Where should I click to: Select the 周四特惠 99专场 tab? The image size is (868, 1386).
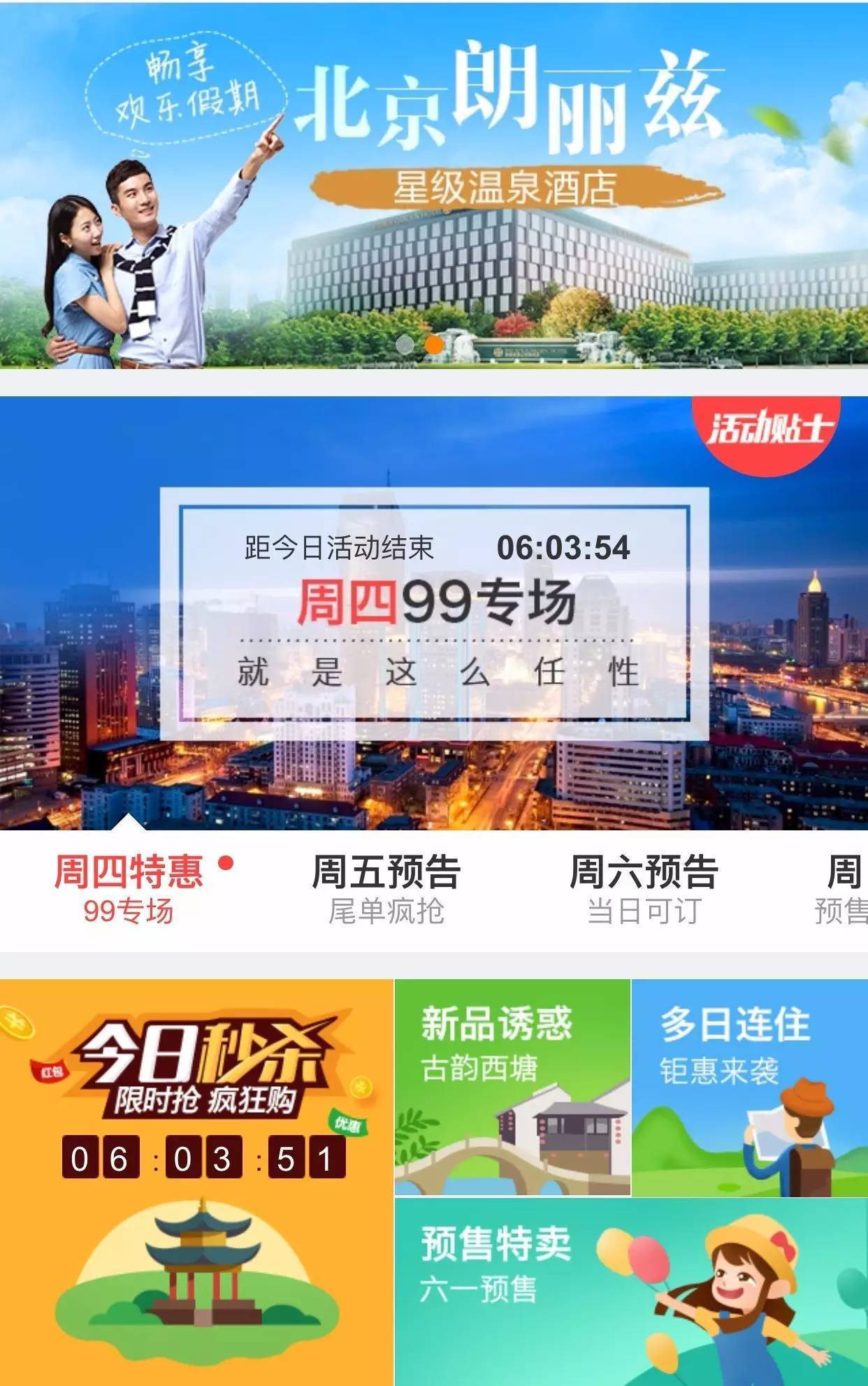pos(129,889)
